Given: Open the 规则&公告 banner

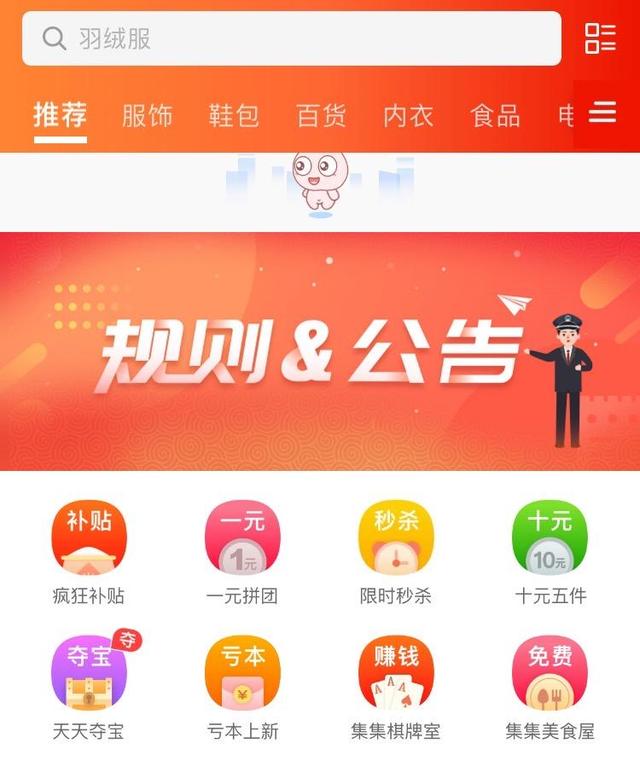Looking at the screenshot, I should click(x=320, y=351).
